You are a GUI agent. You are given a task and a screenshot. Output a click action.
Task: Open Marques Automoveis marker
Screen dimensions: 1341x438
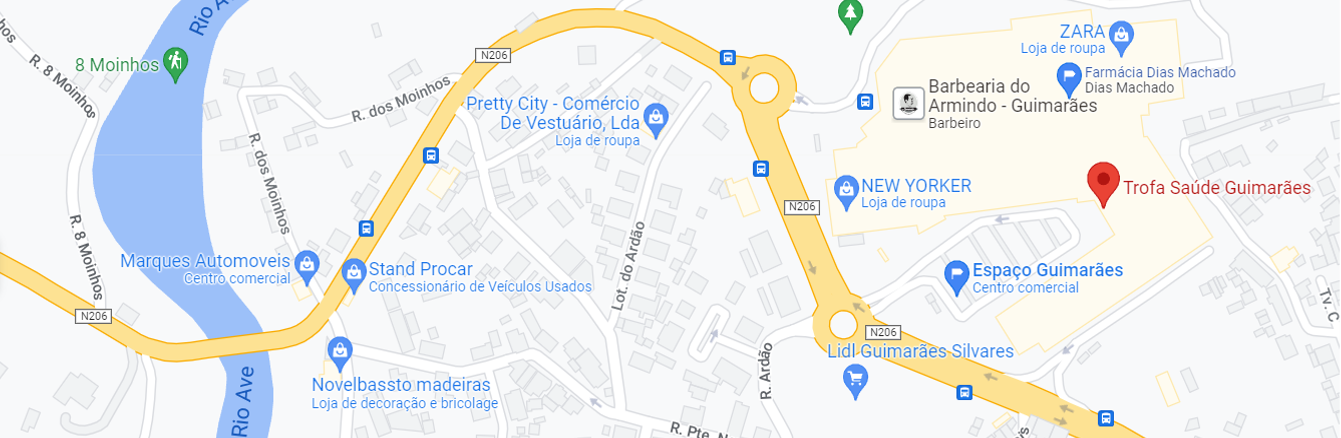coord(306,265)
